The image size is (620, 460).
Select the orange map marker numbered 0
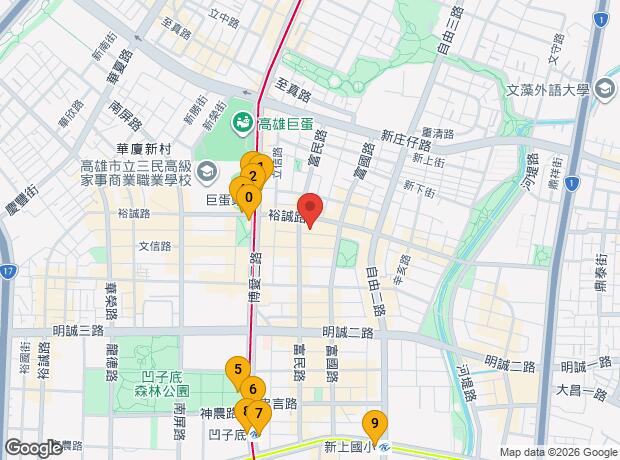[247, 196]
